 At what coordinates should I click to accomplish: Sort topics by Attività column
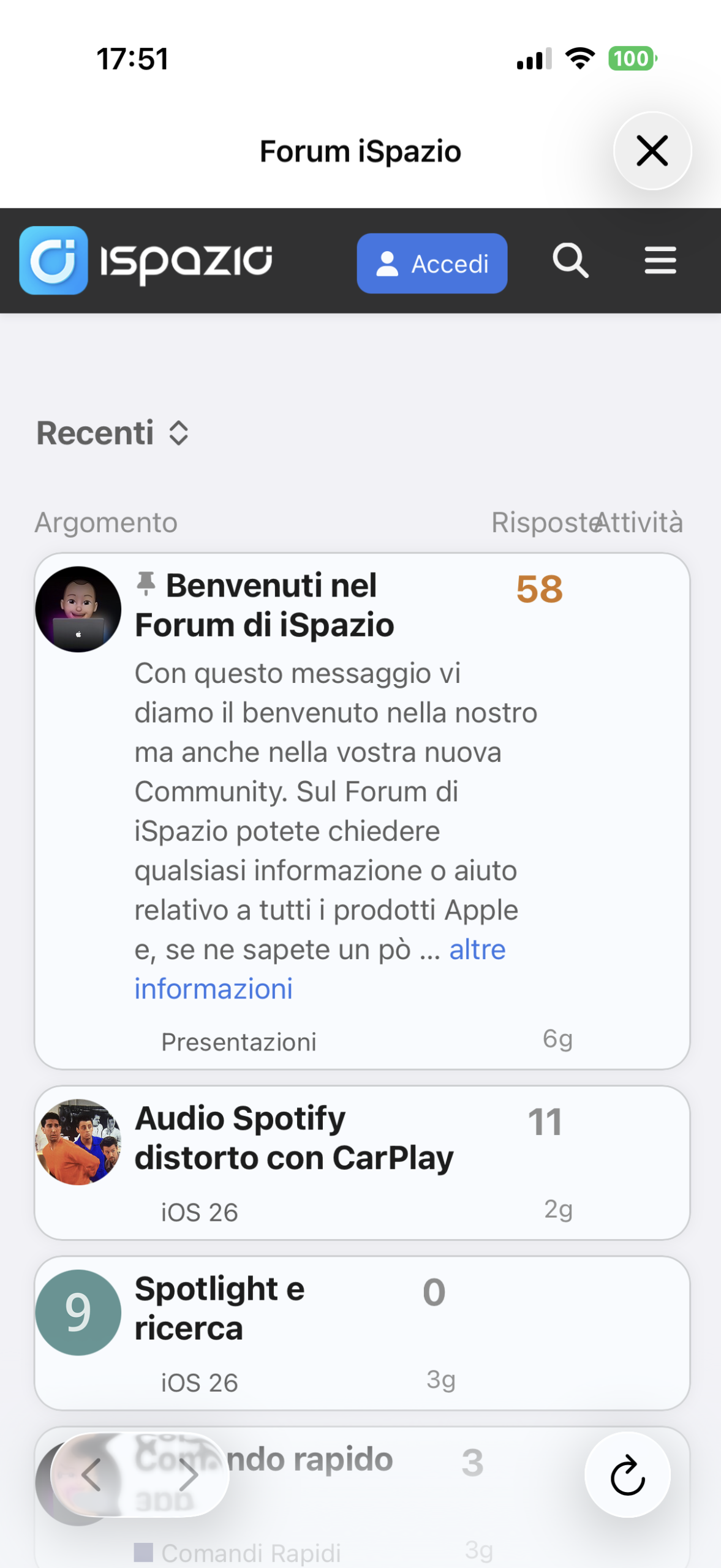tap(640, 522)
